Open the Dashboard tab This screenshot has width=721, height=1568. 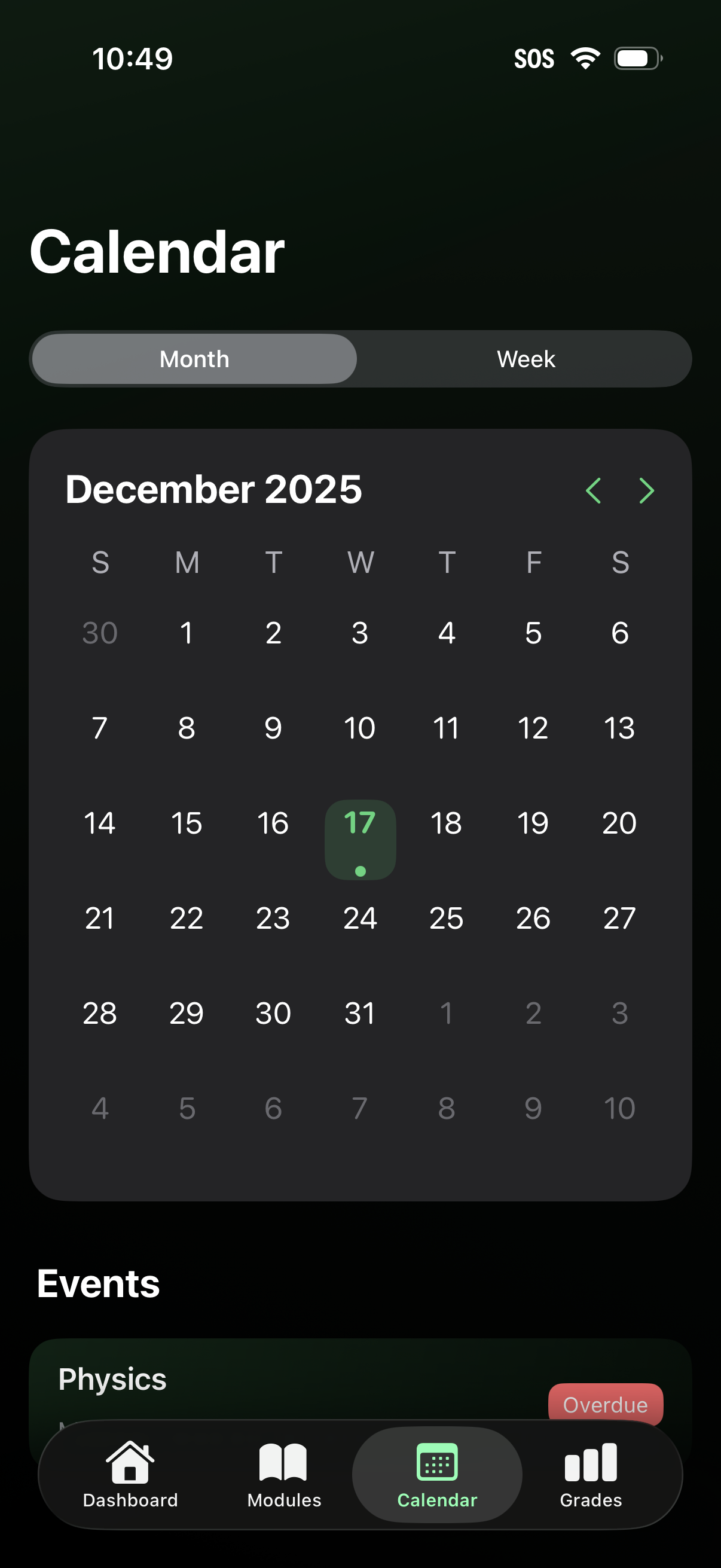coord(130,1474)
